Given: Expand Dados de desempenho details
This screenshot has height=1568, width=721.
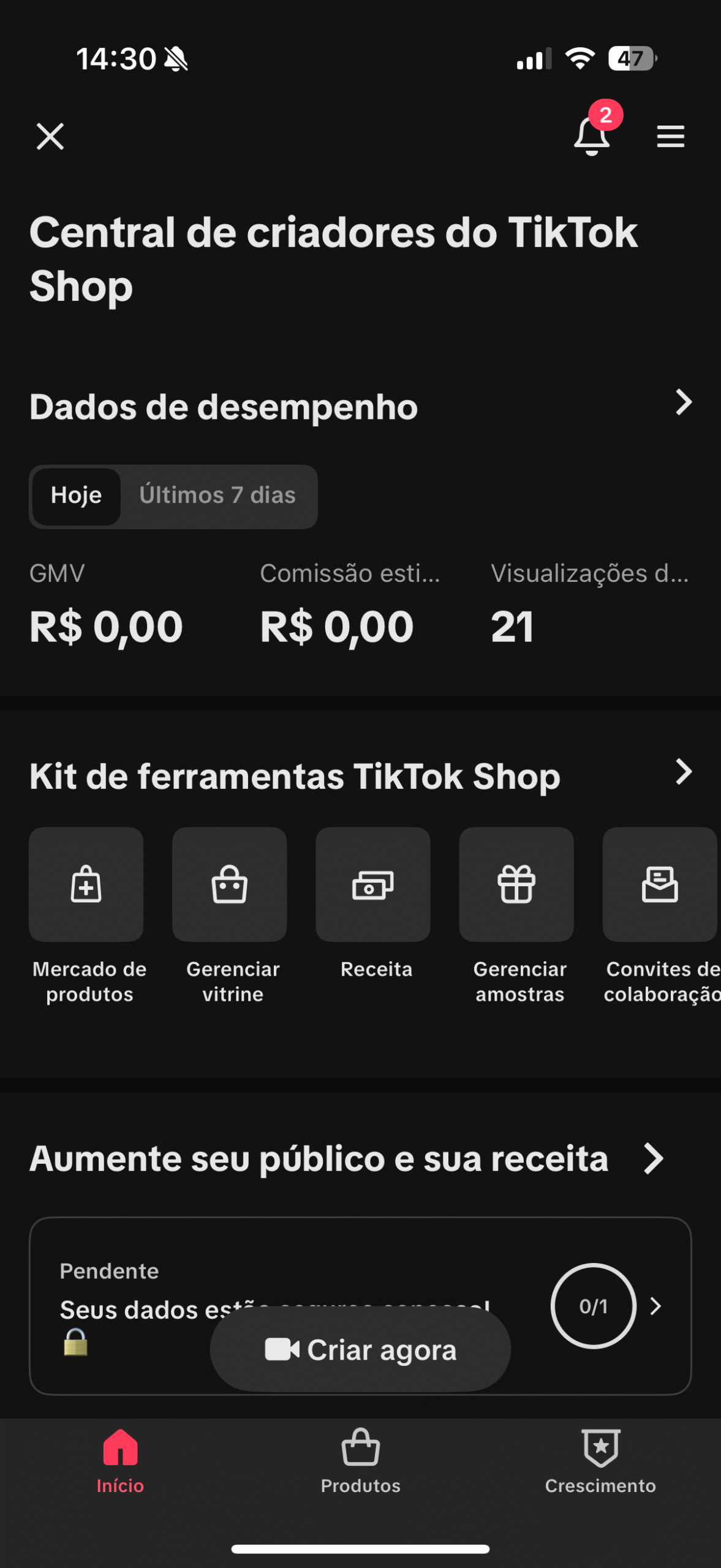Looking at the screenshot, I should point(683,403).
